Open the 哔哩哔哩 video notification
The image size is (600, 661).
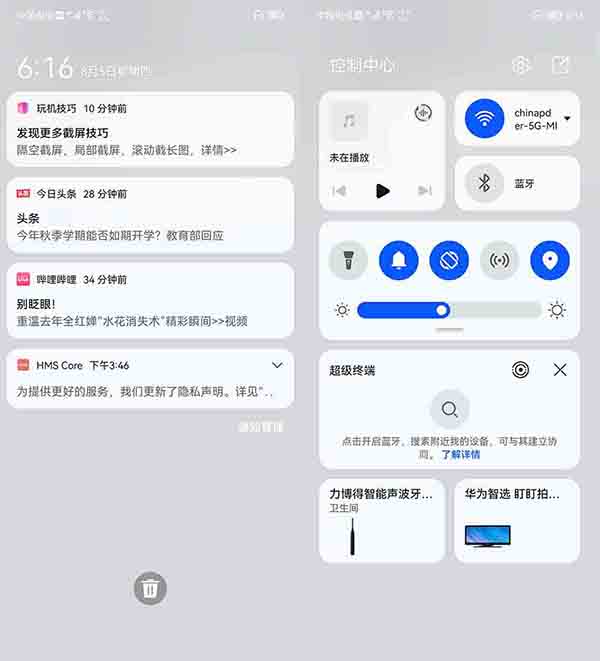150,302
